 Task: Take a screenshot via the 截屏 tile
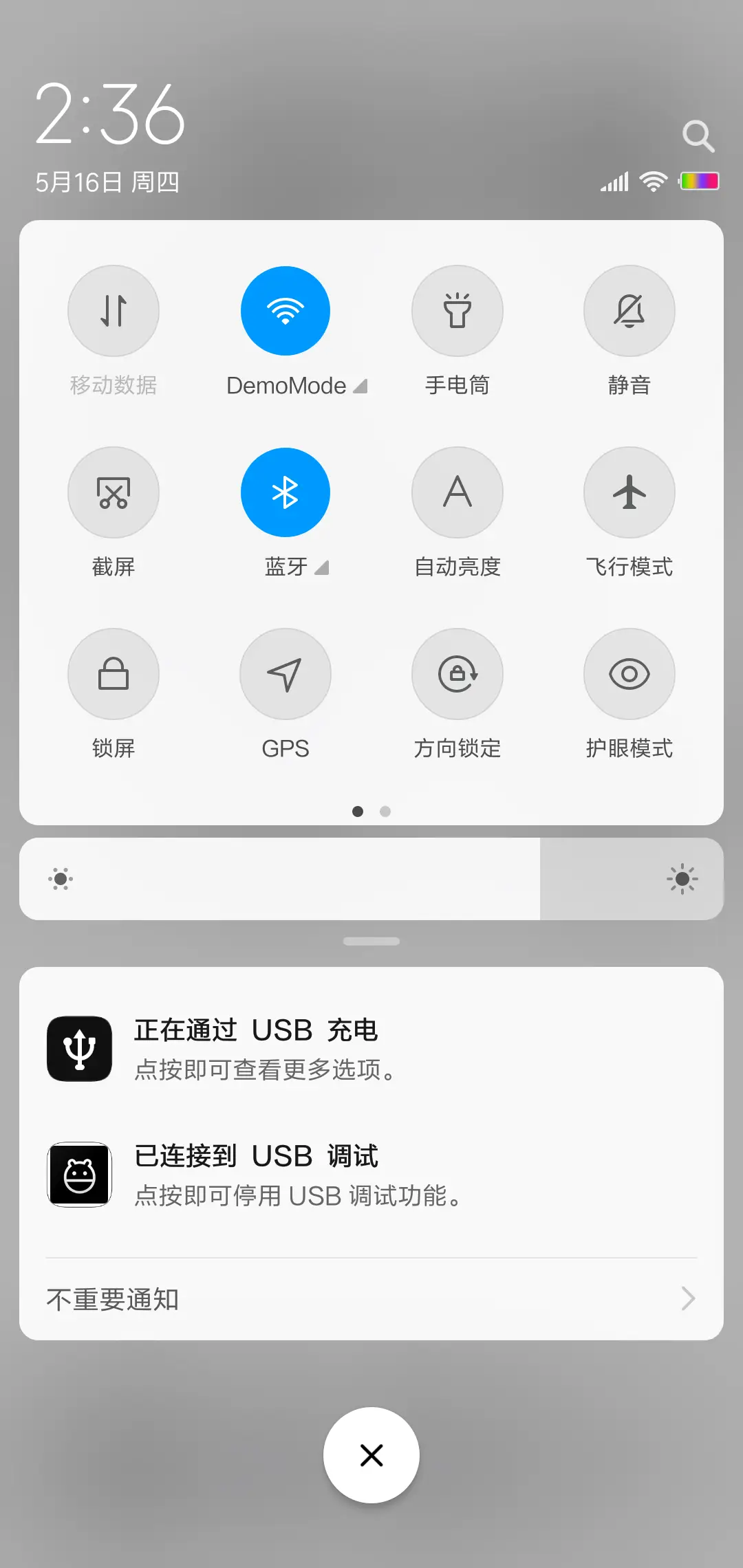[114, 492]
